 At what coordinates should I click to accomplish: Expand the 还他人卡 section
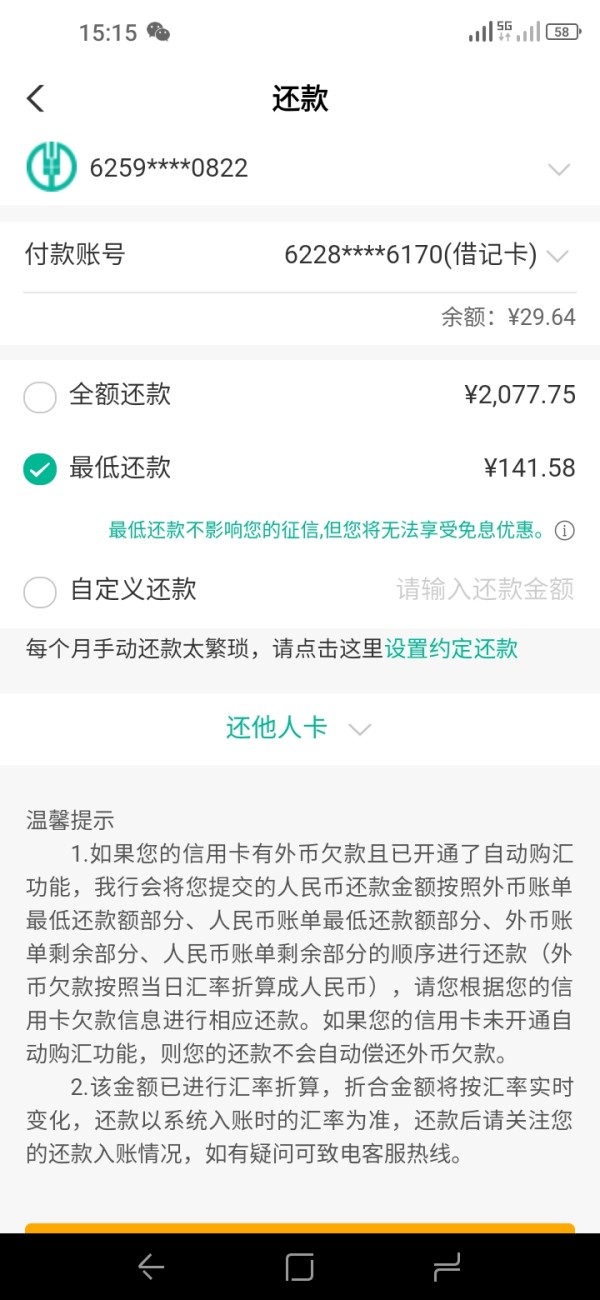click(x=300, y=728)
